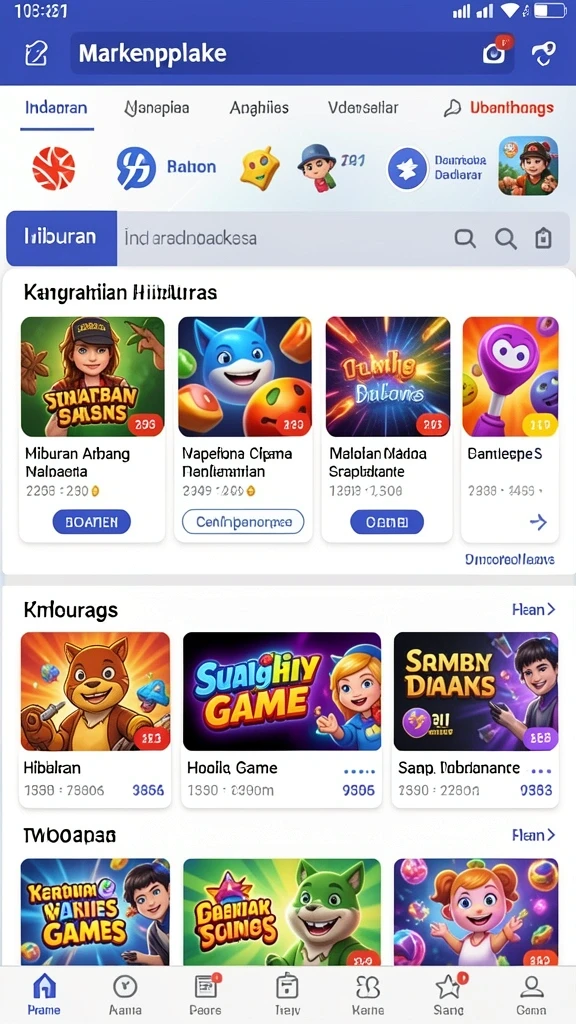Open the camera icon in the header
Viewport: 576px width, 1024px height.
[494, 53]
